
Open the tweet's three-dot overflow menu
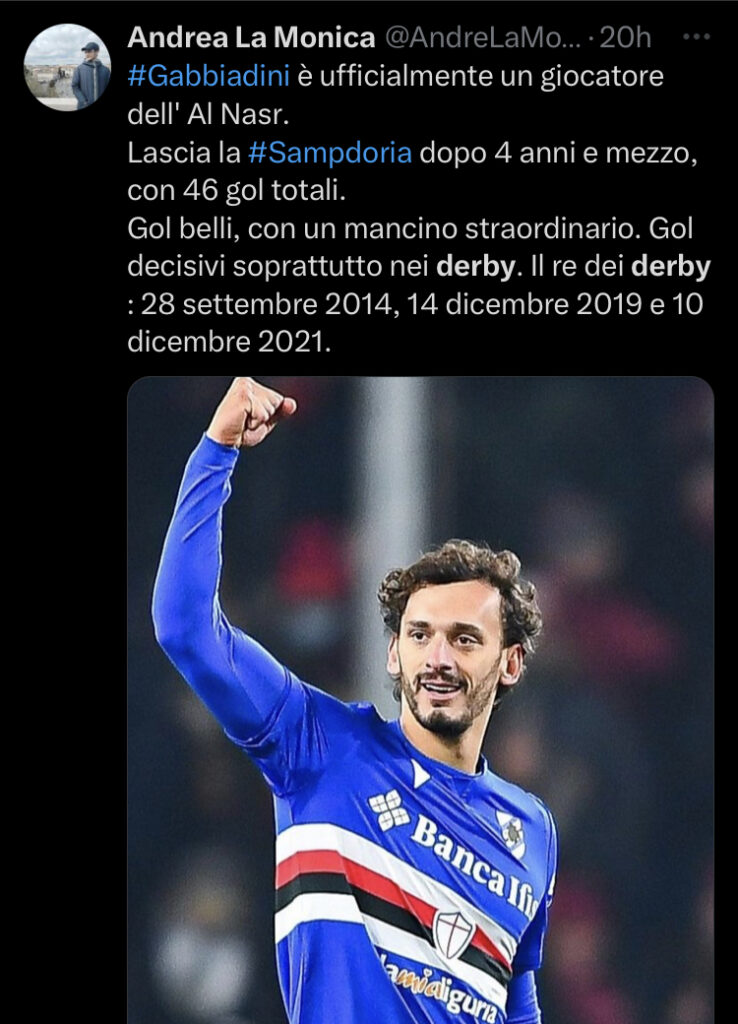coord(695,37)
